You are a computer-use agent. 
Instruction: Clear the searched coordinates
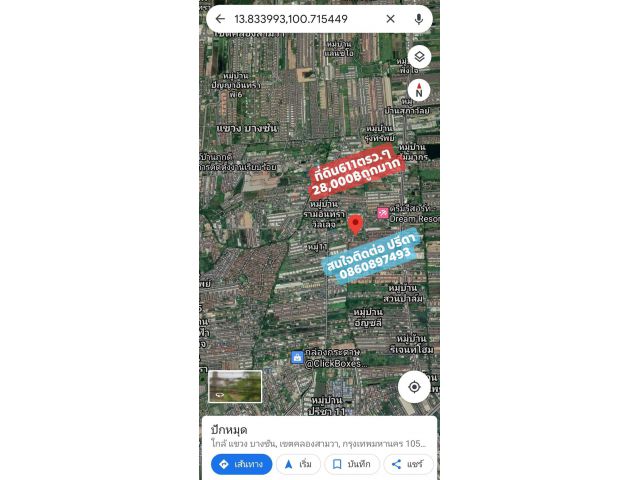click(390, 19)
